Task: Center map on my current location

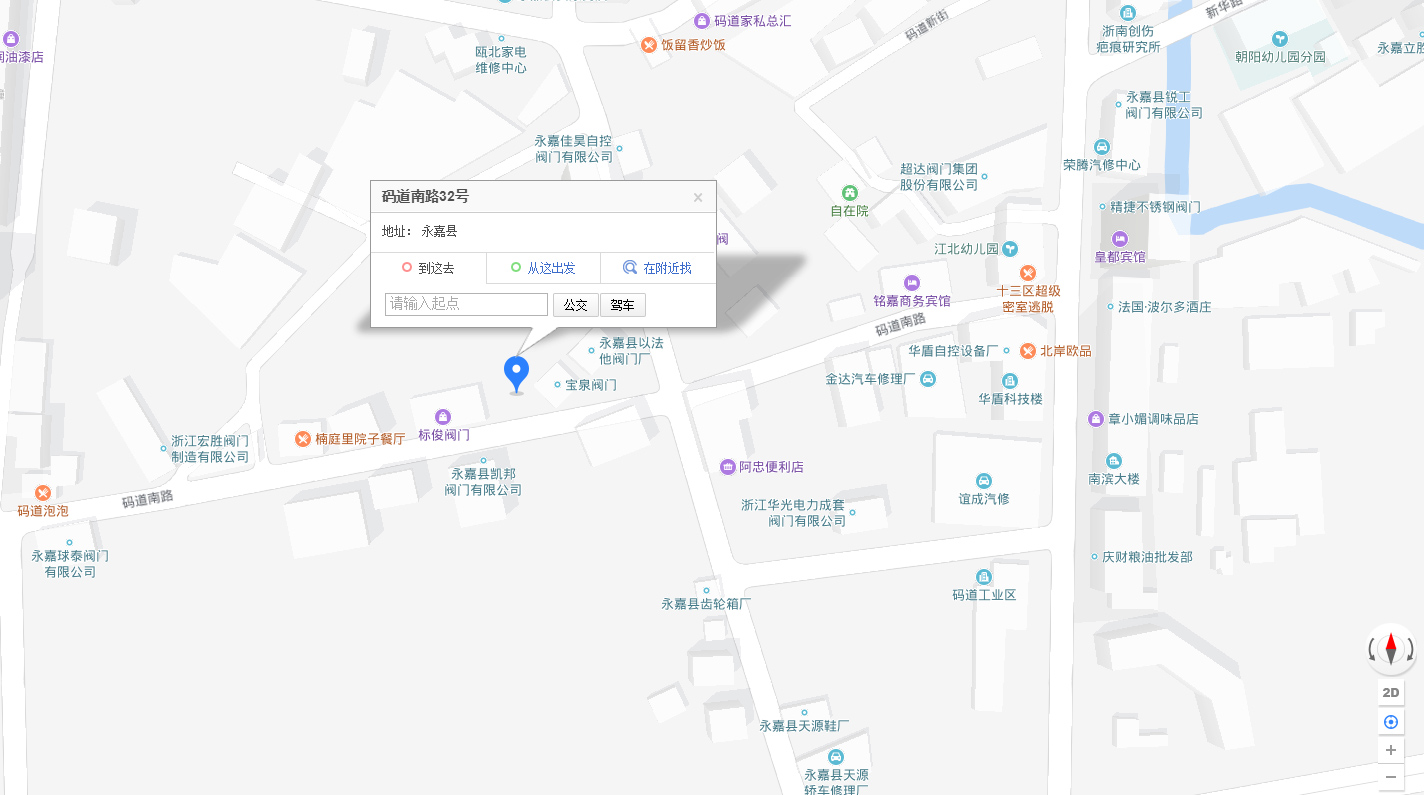Action: click(1390, 722)
